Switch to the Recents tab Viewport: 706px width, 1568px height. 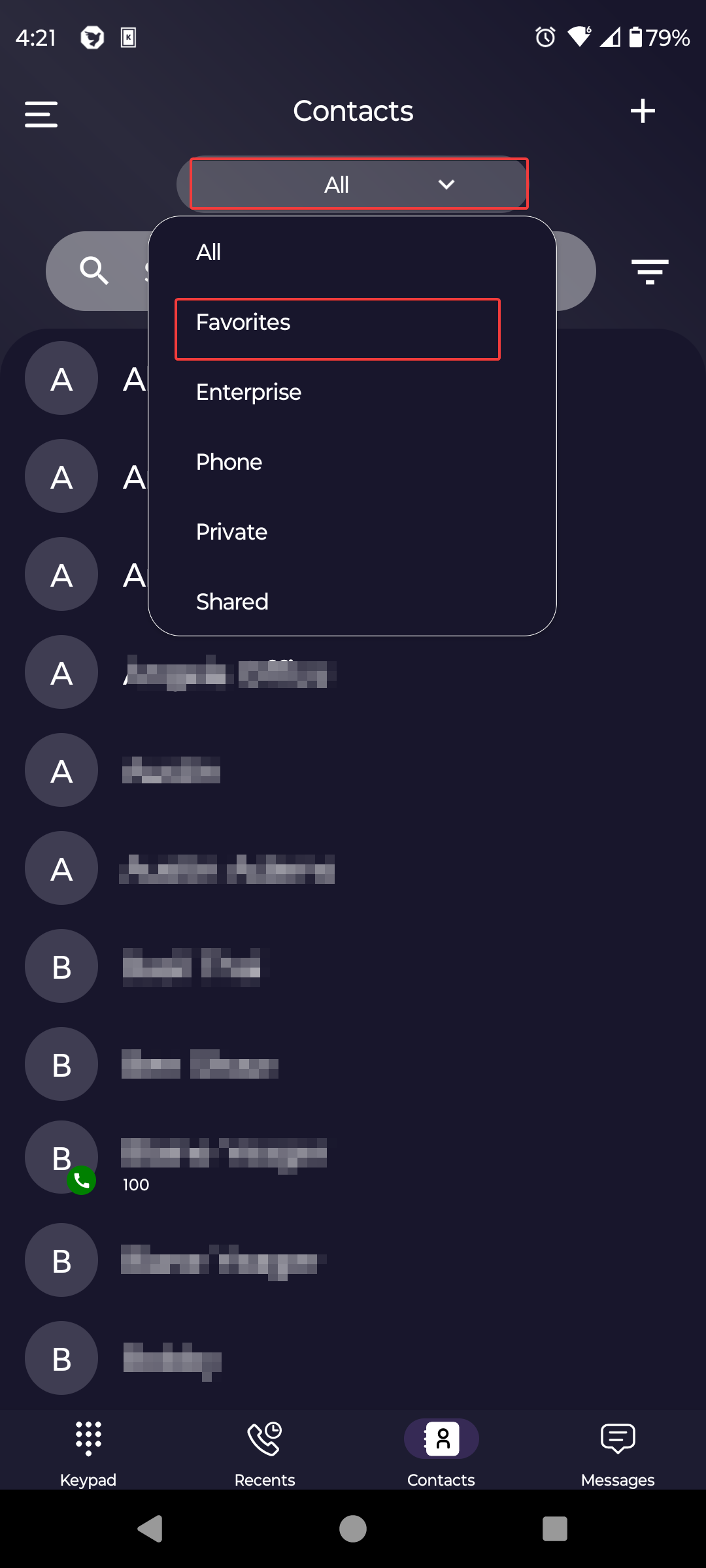pos(265,1450)
